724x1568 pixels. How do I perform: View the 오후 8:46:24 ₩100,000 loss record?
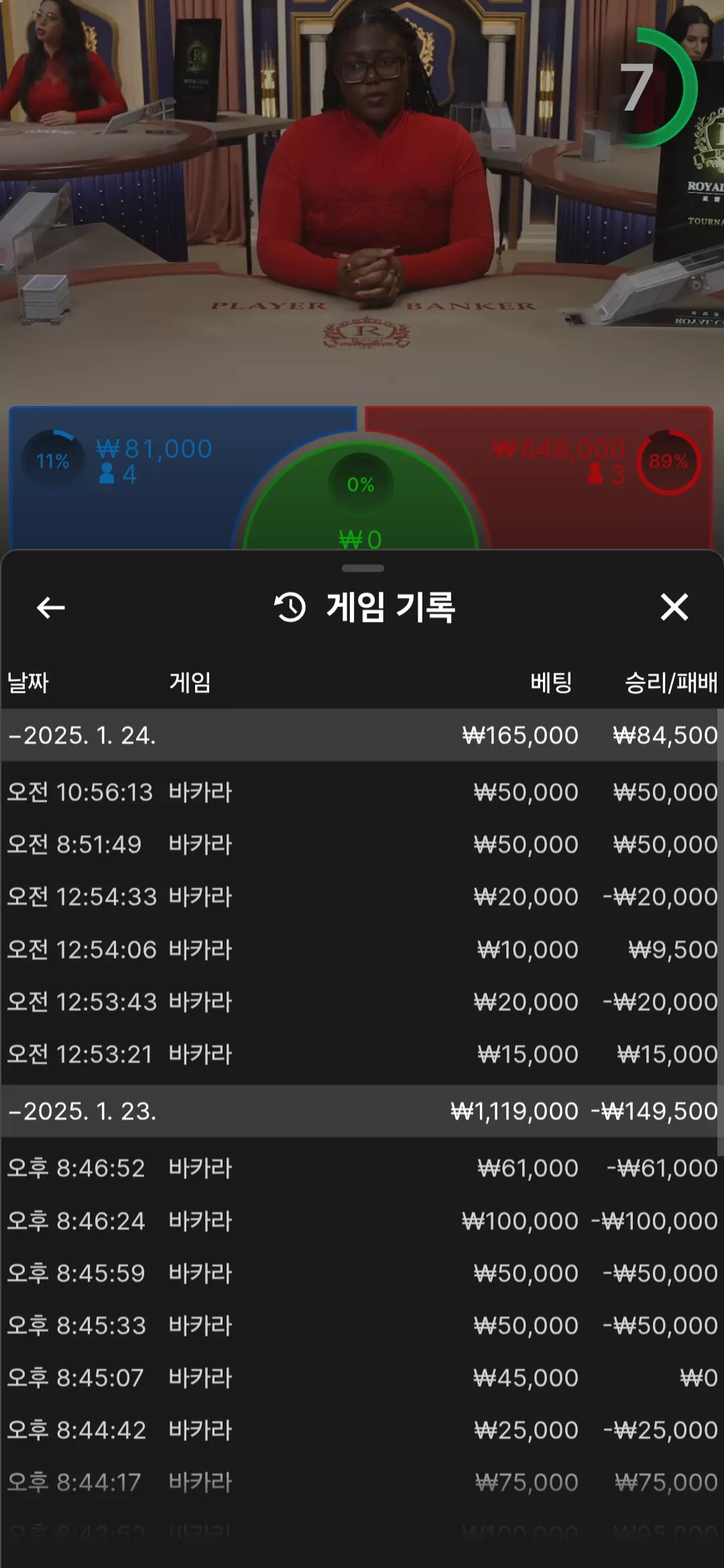click(362, 1221)
